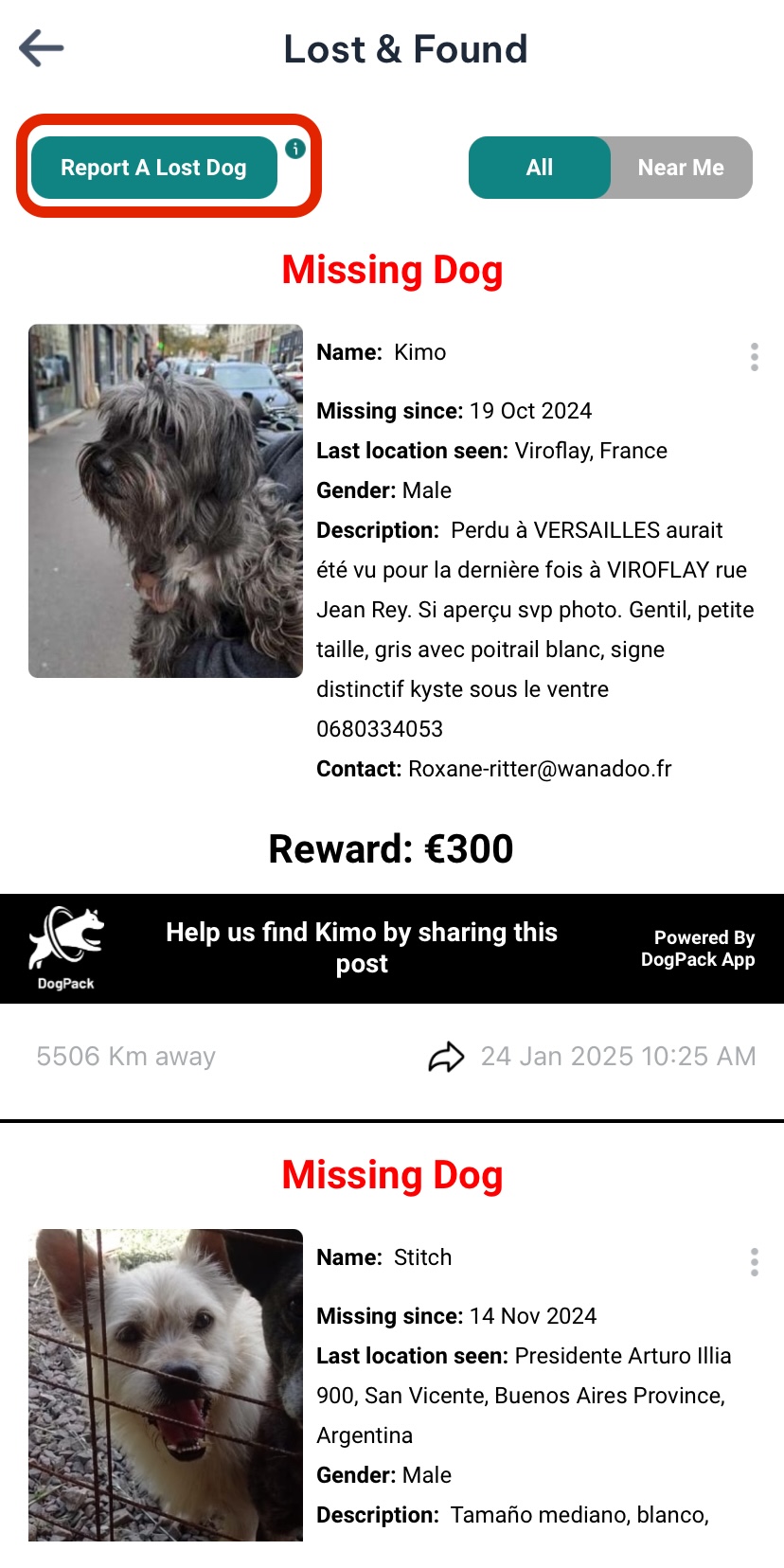The width and height of the screenshot is (784, 1568).
Task: Select the All filter
Action: click(540, 168)
